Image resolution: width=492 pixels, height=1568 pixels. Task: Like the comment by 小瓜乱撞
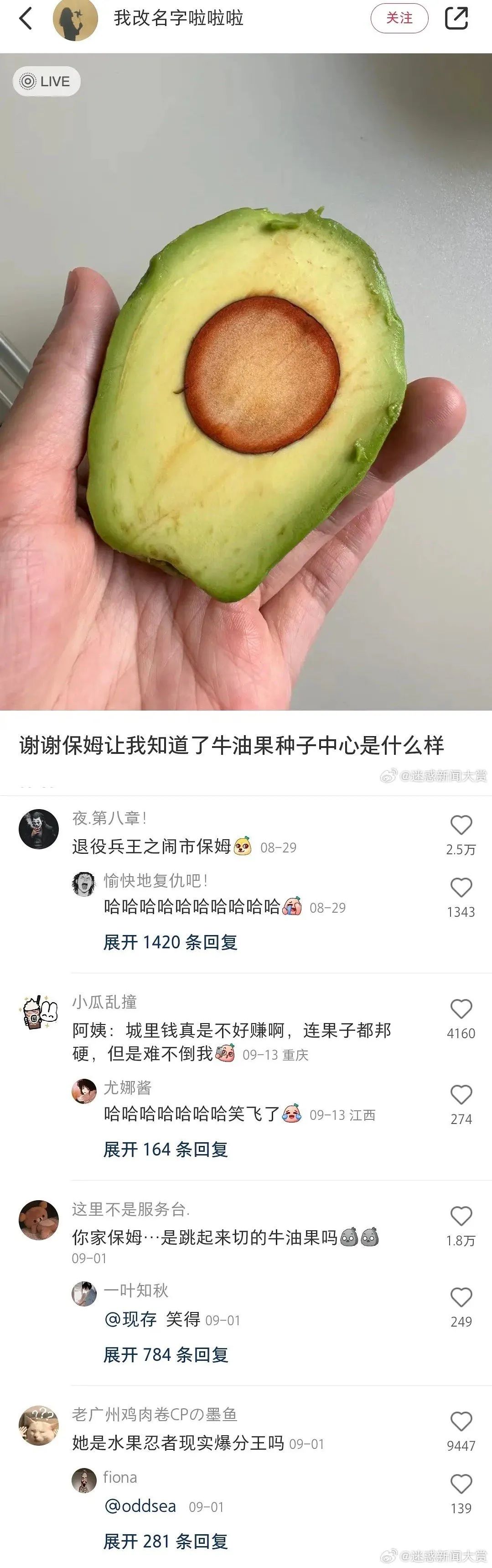click(461, 1009)
